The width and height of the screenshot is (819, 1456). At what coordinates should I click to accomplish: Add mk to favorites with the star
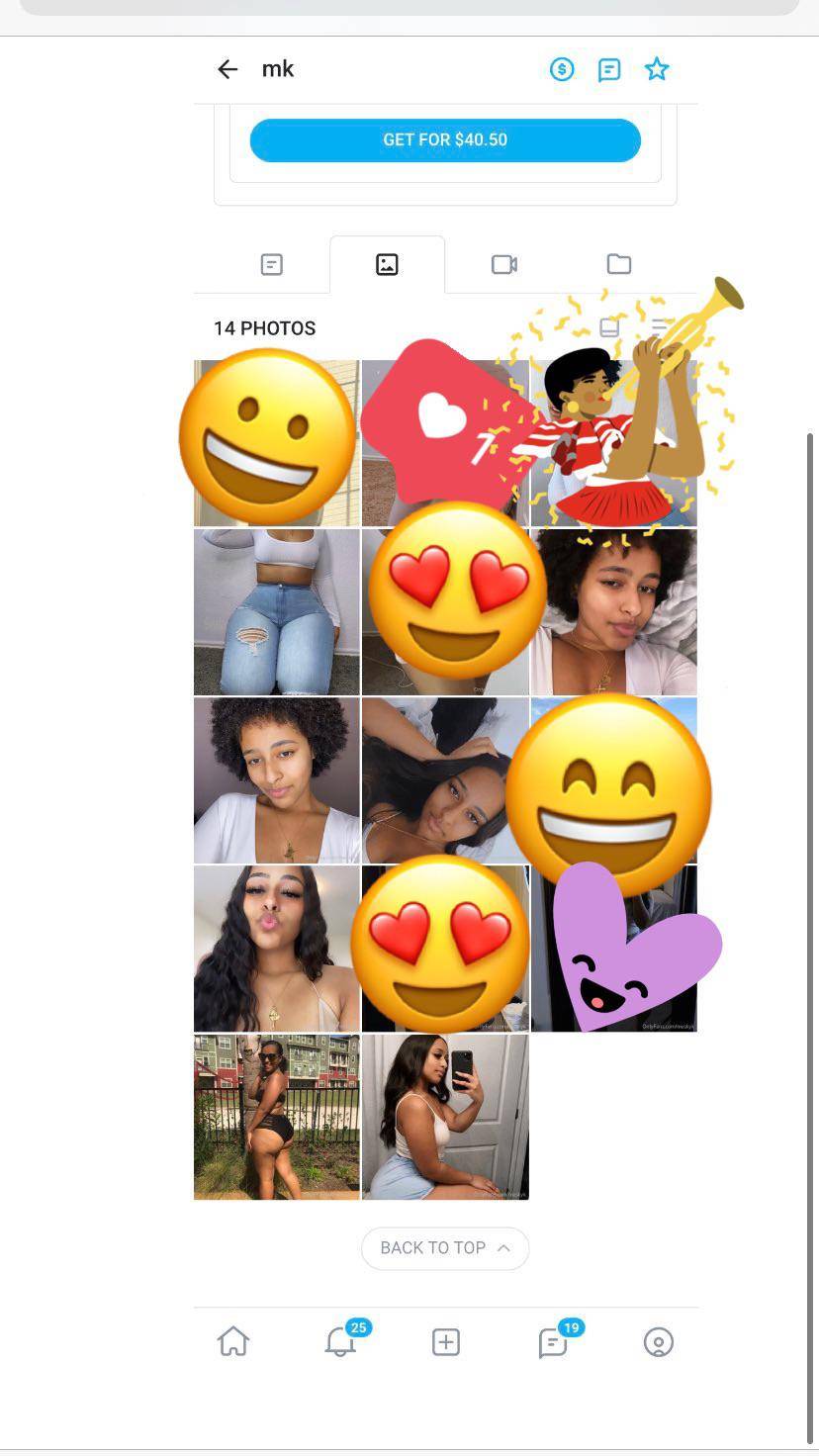(x=657, y=69)
